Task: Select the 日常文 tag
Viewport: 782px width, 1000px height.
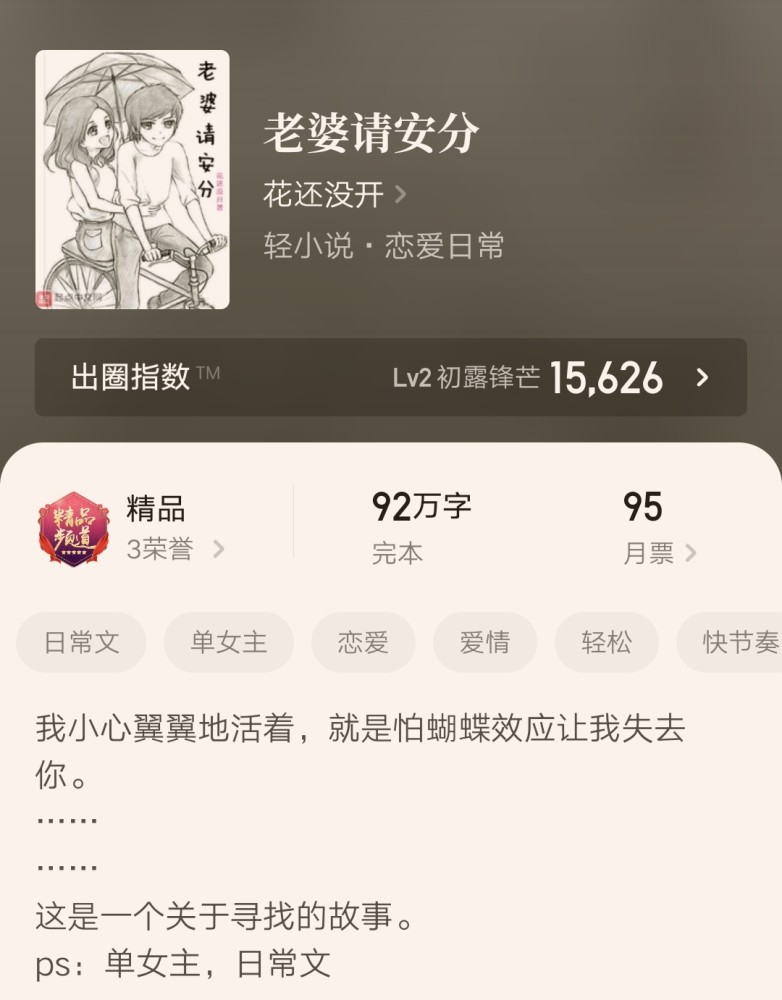Action: tap(81, 642)
